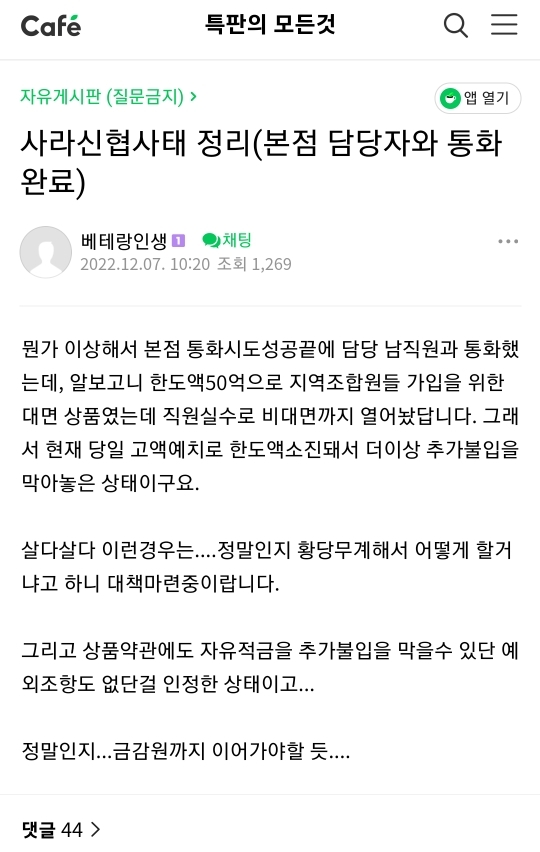
Task: Start 채팅 with the author
Action: (x=227, y=240)
